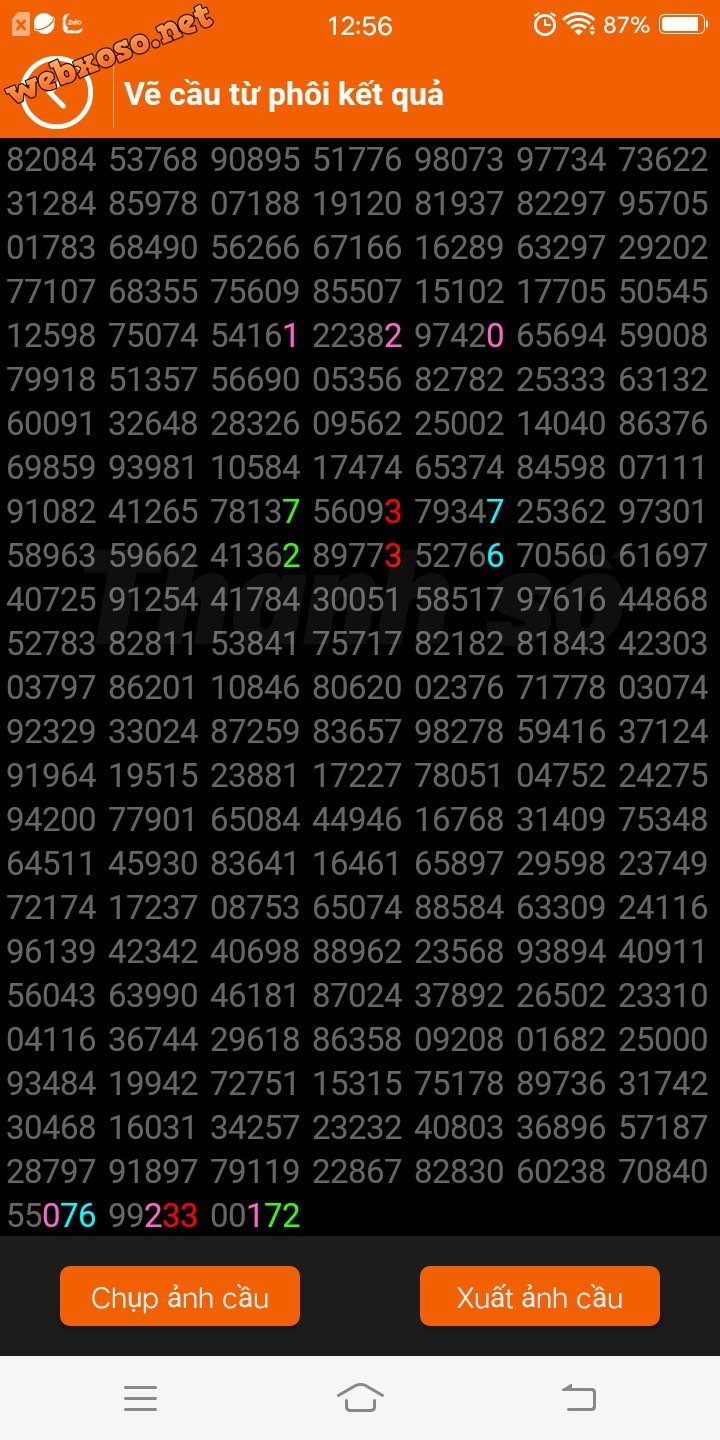Tap the Chụp ảnh cầu button
Screen dimensions: 720x1440
click(x=180, y=1296)
